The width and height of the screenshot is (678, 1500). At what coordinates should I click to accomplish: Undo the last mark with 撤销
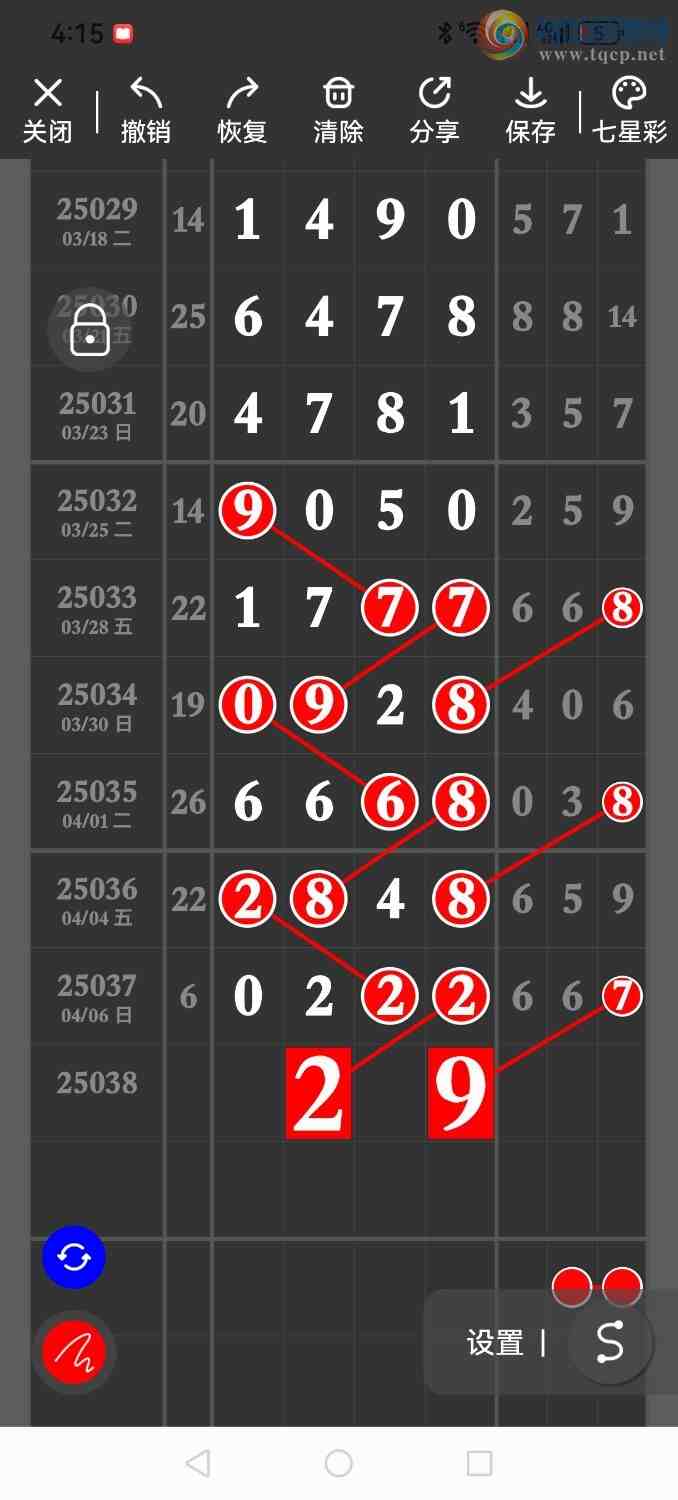(145, 111)
